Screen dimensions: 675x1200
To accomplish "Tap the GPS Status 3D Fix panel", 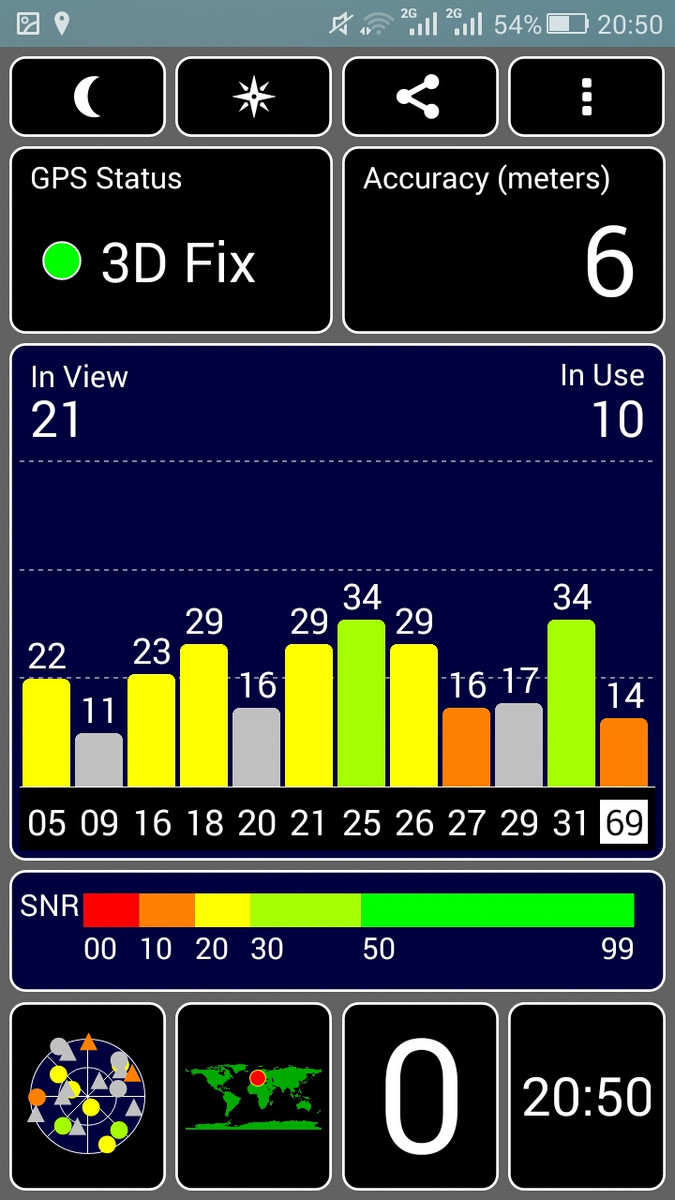I will point(171,240).
